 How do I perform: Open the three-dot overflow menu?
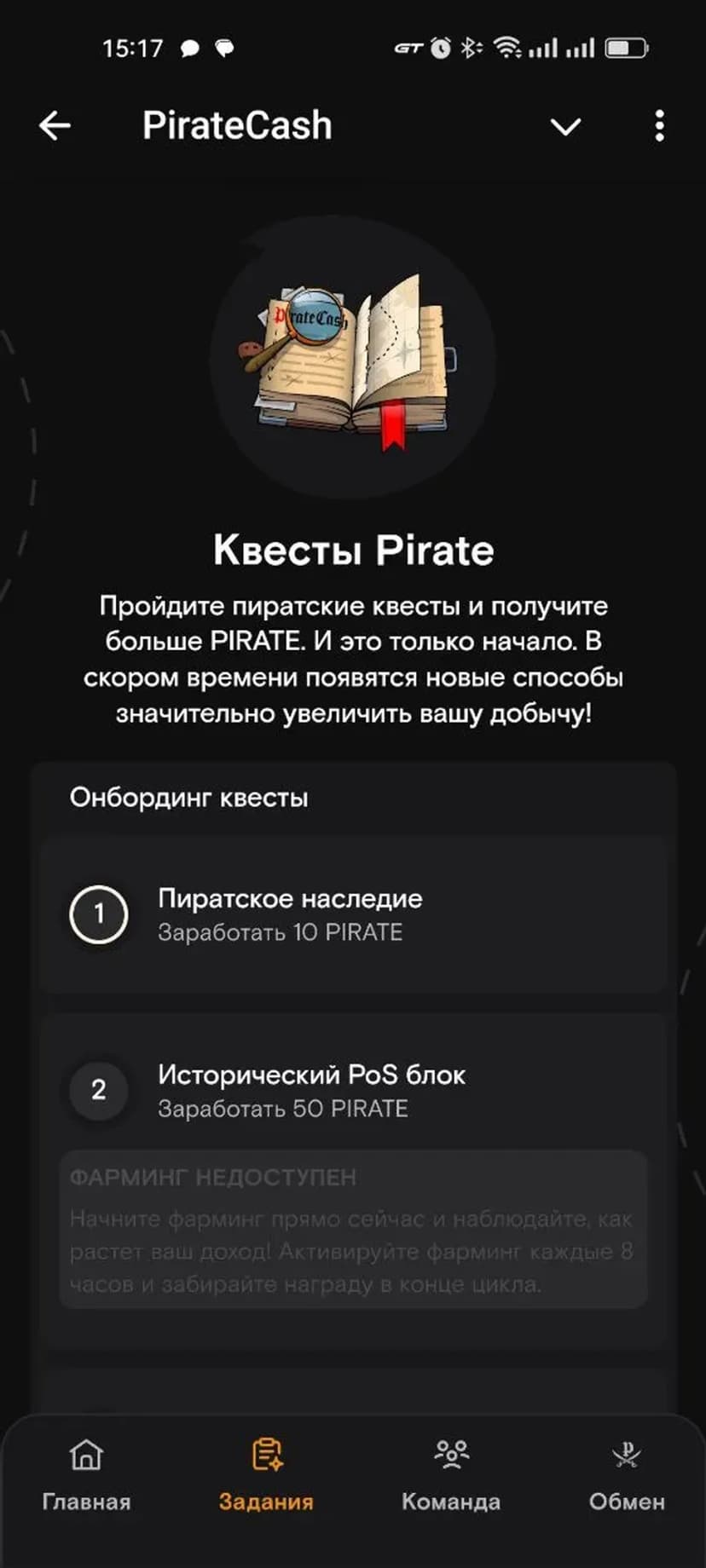659,126
